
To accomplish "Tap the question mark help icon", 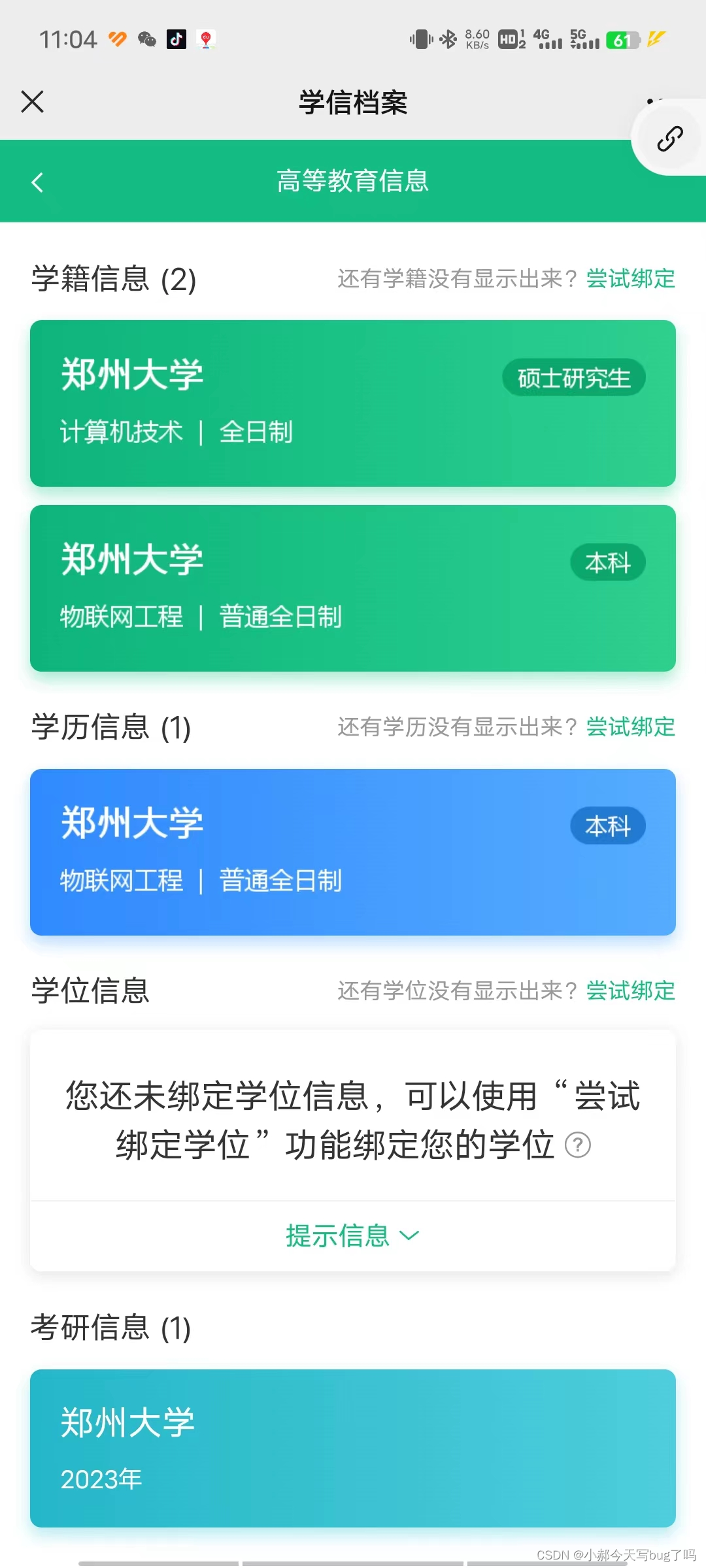I will pos(578,1145).
